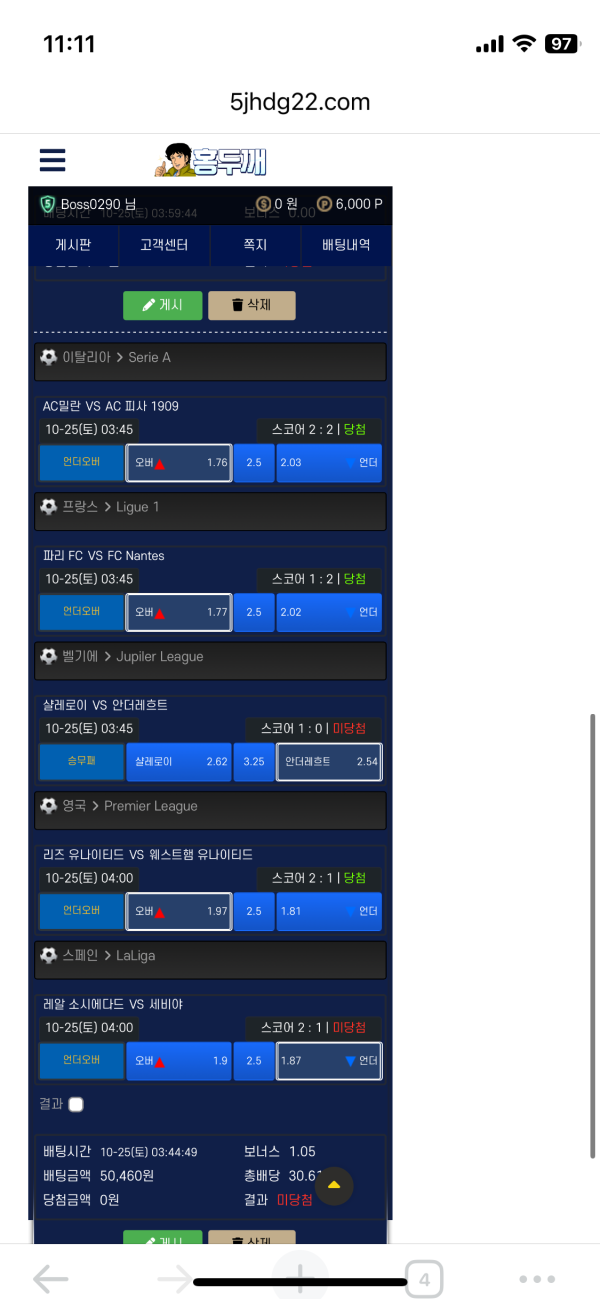Open the 쪽지 messages tab
The image size is (600, 1299).
click(255, 245)
